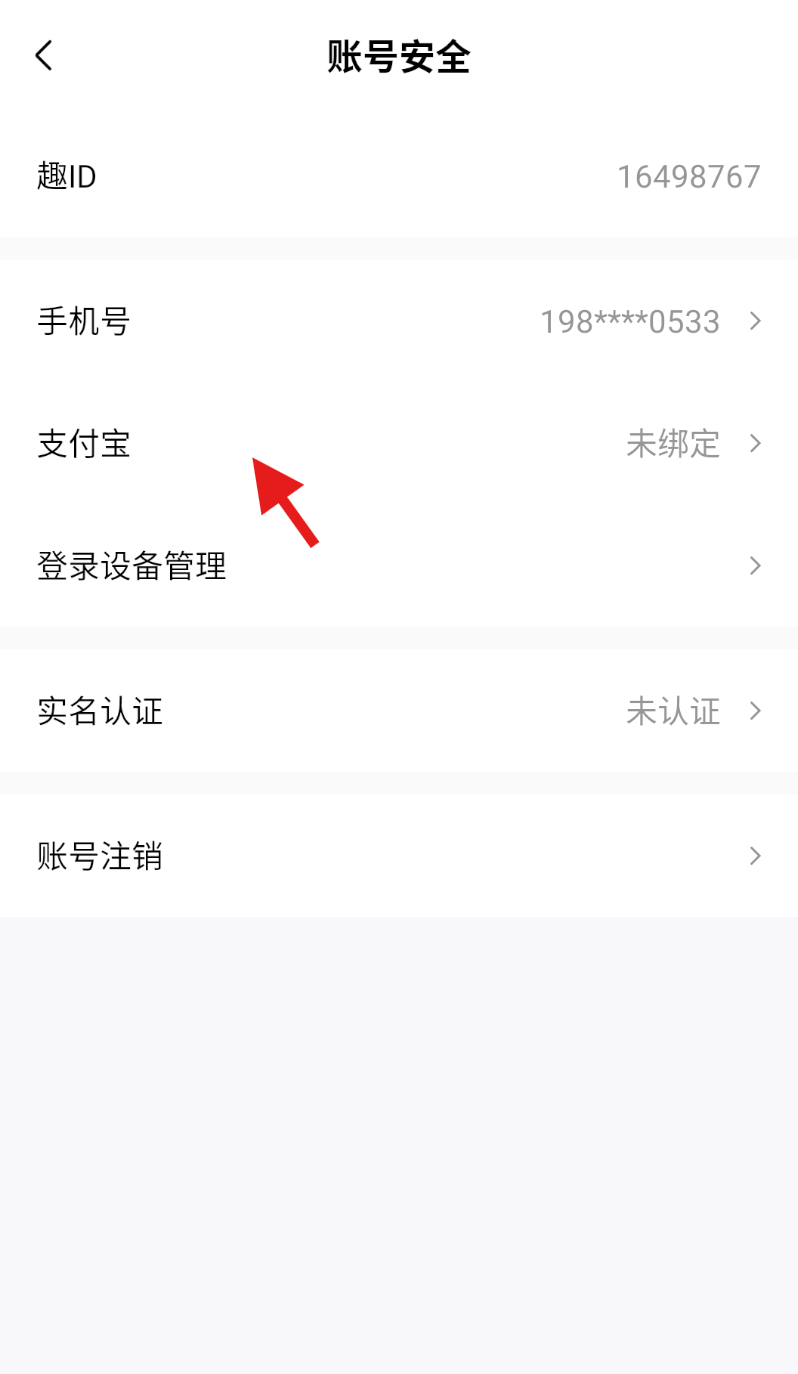Open the 手机号 phone number row
The image size is (798, 1374).
point(398,322)
